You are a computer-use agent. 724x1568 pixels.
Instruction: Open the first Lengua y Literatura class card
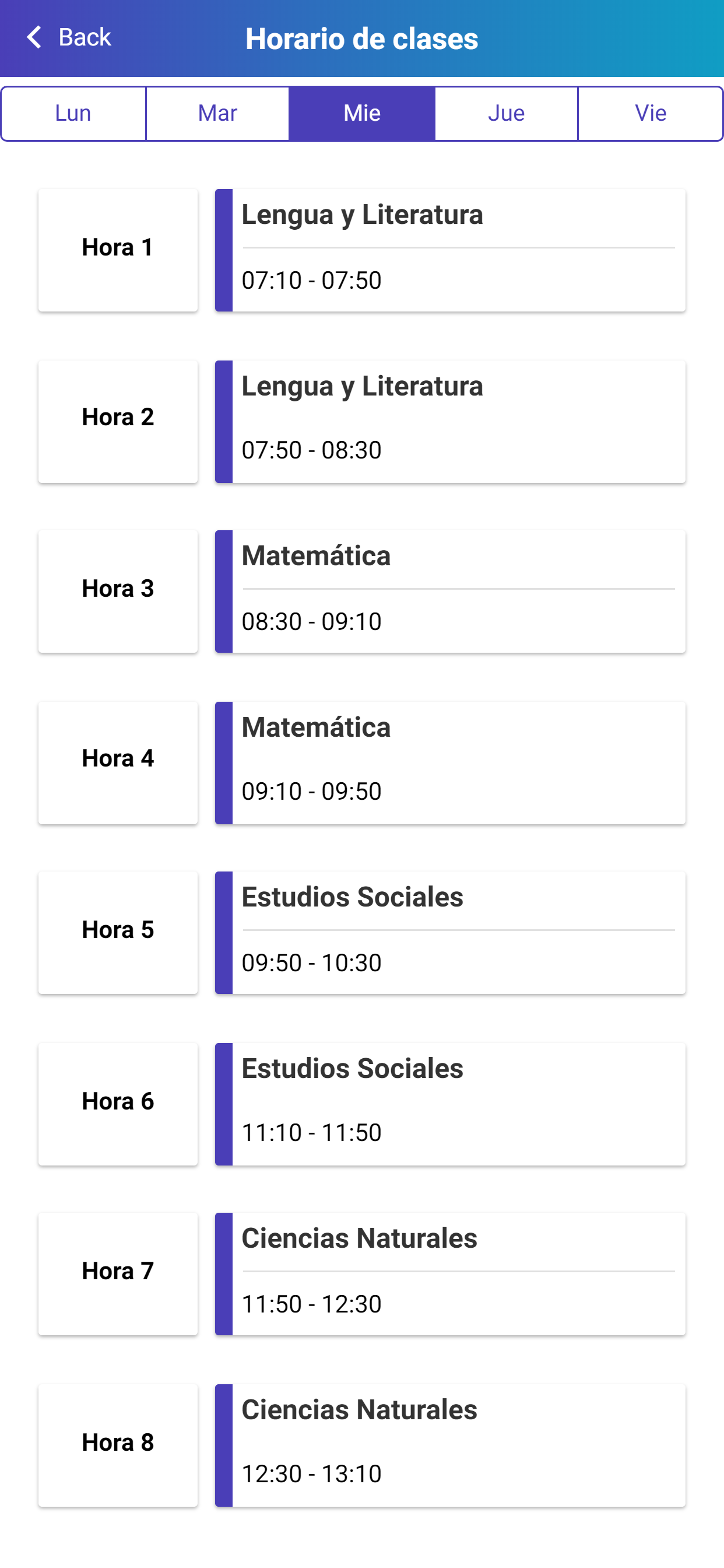click(450, 248)
